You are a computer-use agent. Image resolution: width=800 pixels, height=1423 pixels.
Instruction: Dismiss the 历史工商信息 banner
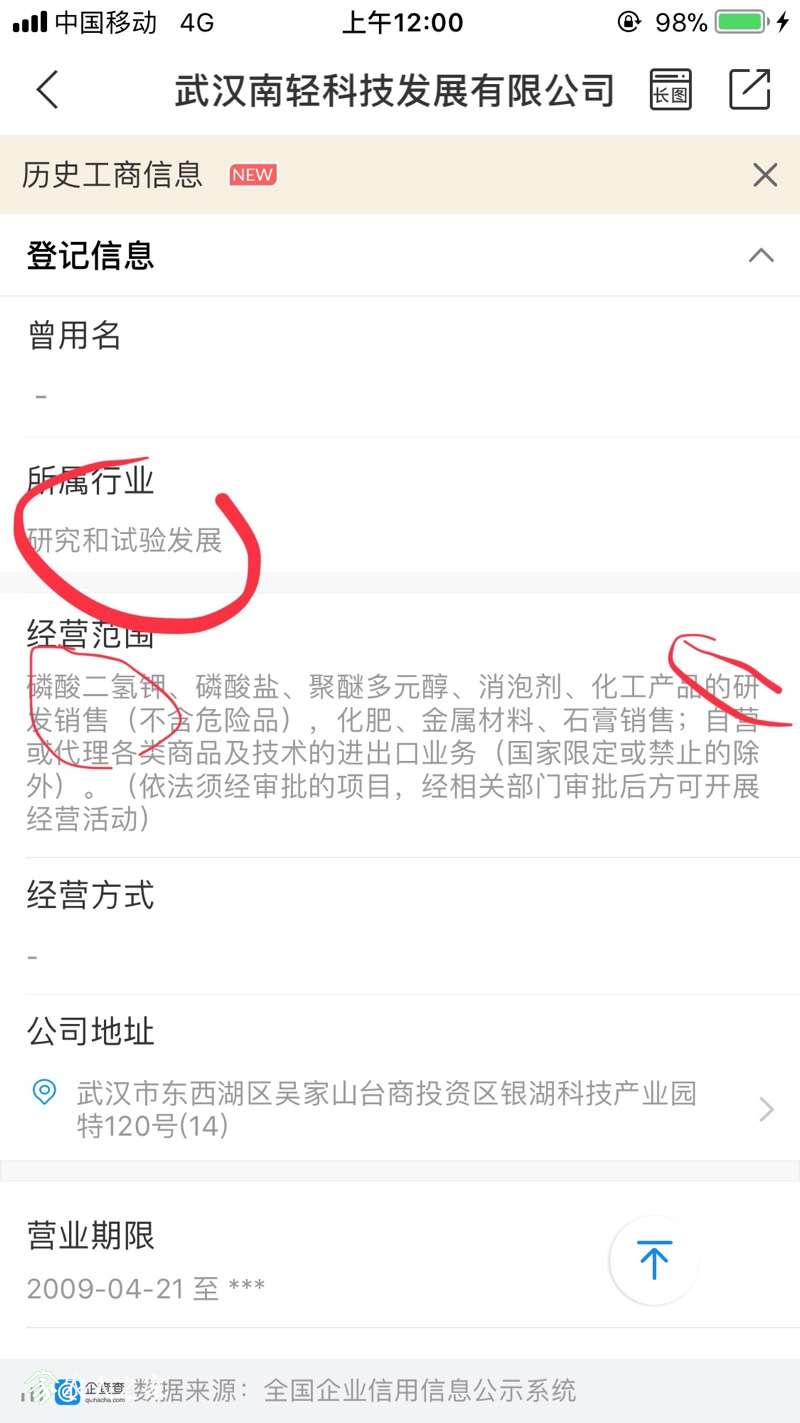(x=765, y=176)
